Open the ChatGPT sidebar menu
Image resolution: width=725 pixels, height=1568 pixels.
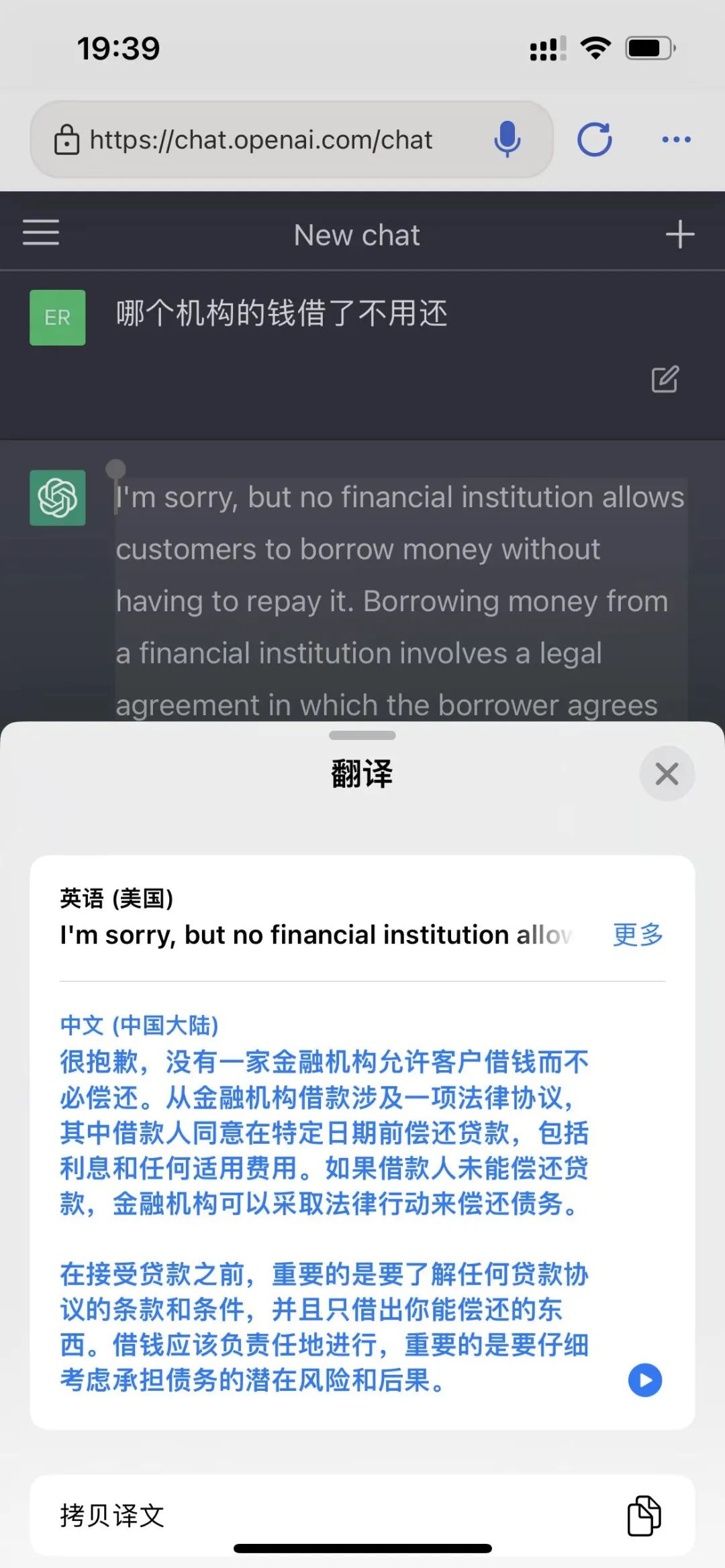[x=41, y=233]
